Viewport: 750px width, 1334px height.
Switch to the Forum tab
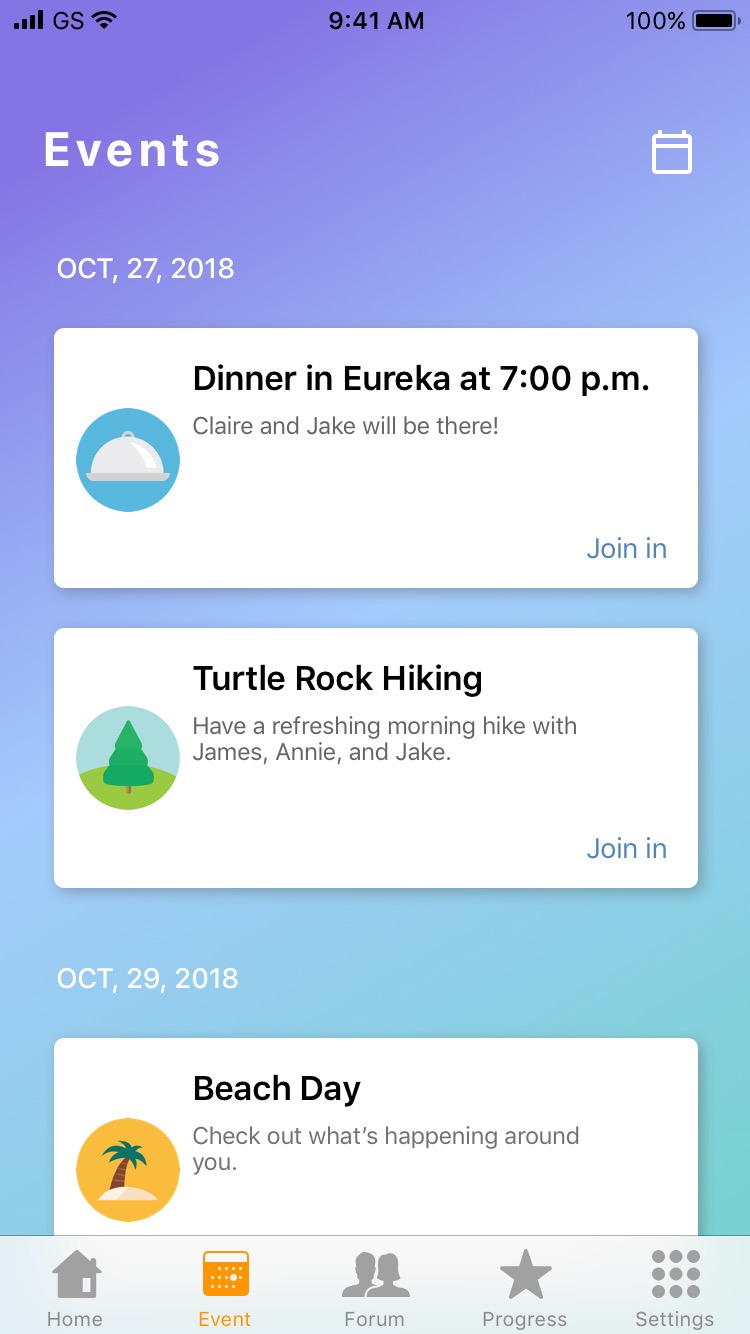click(x=375, y=1289)
